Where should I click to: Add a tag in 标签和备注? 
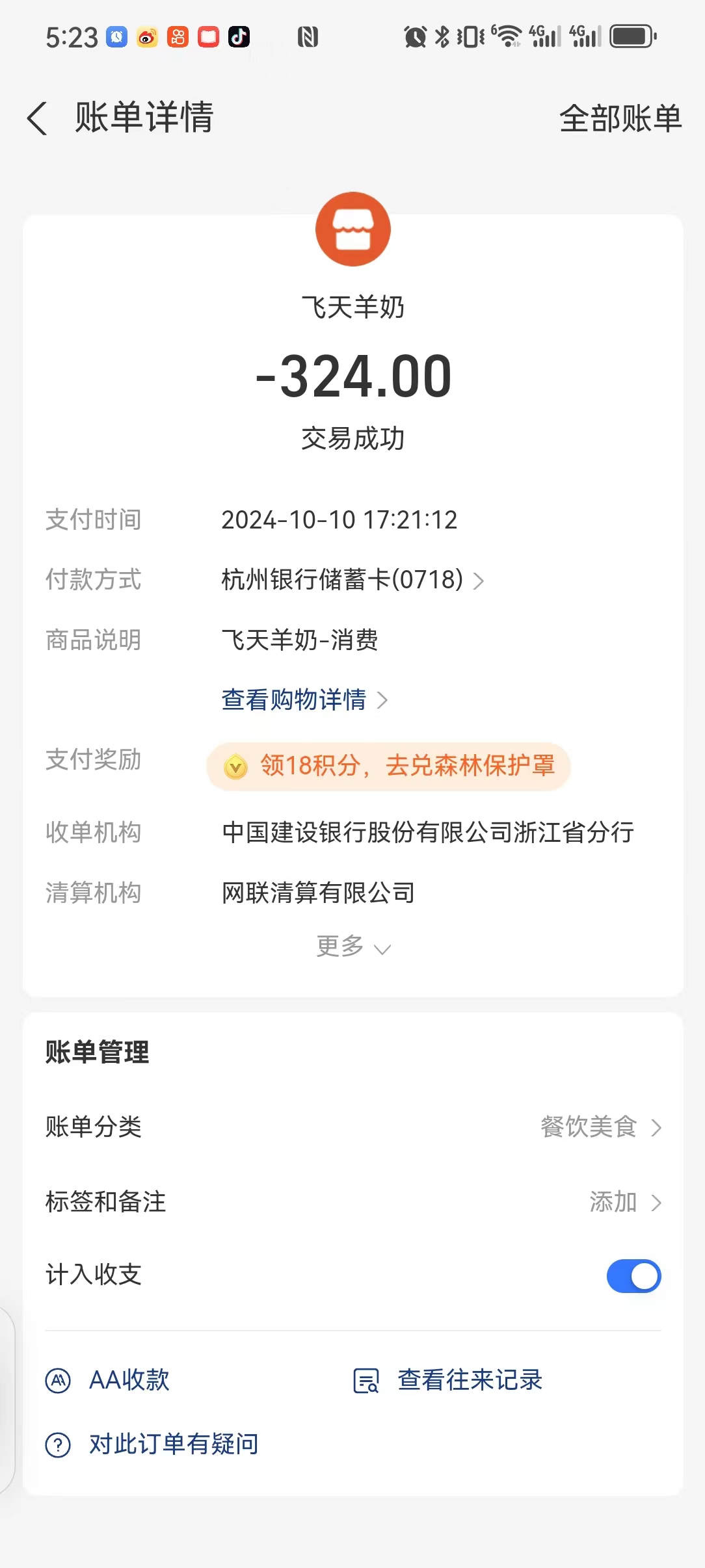(x=624, y=1202)
